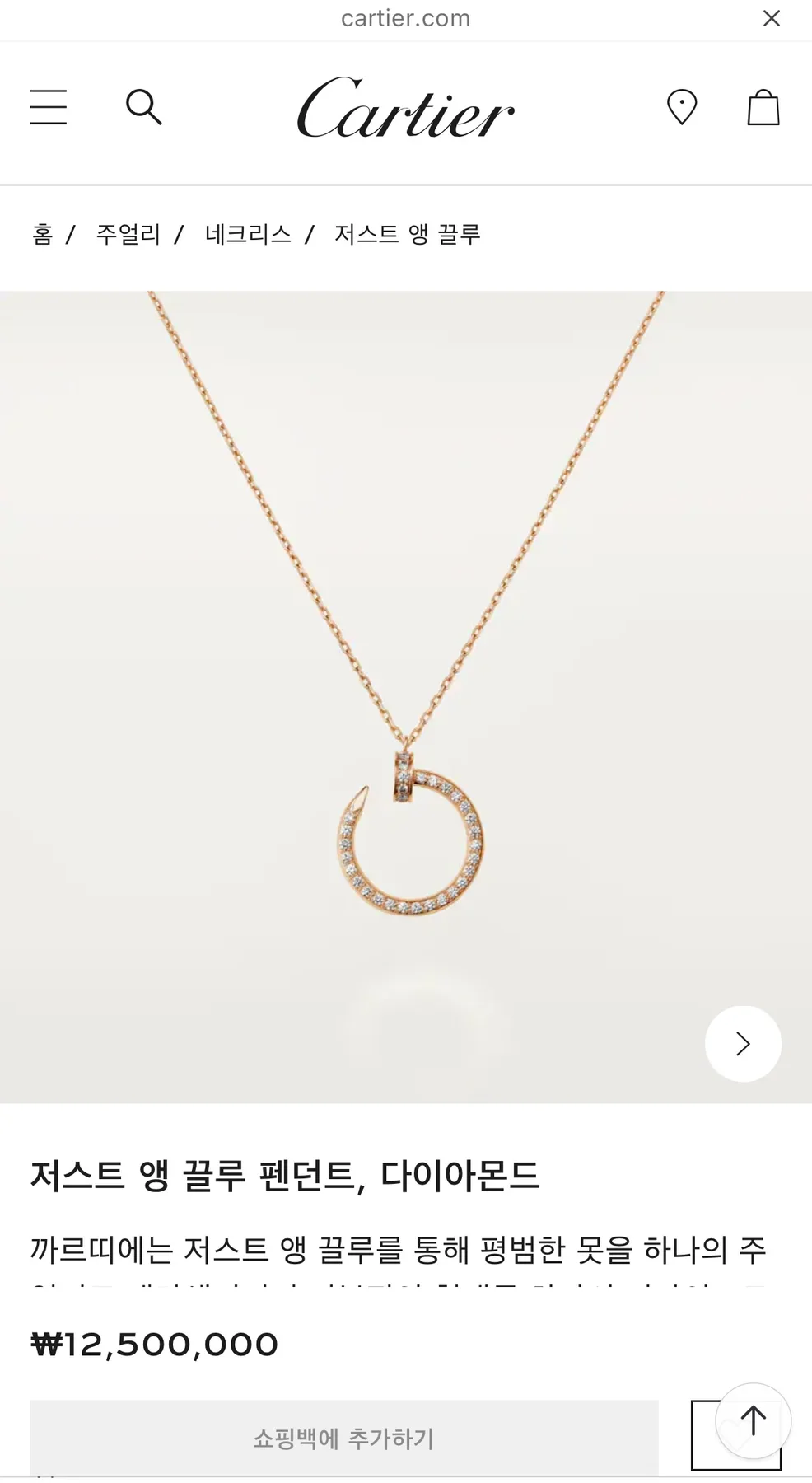Viewport: 812px width, 1483px height.
Task: Open the store locator pin
Action: pos(682,107)
